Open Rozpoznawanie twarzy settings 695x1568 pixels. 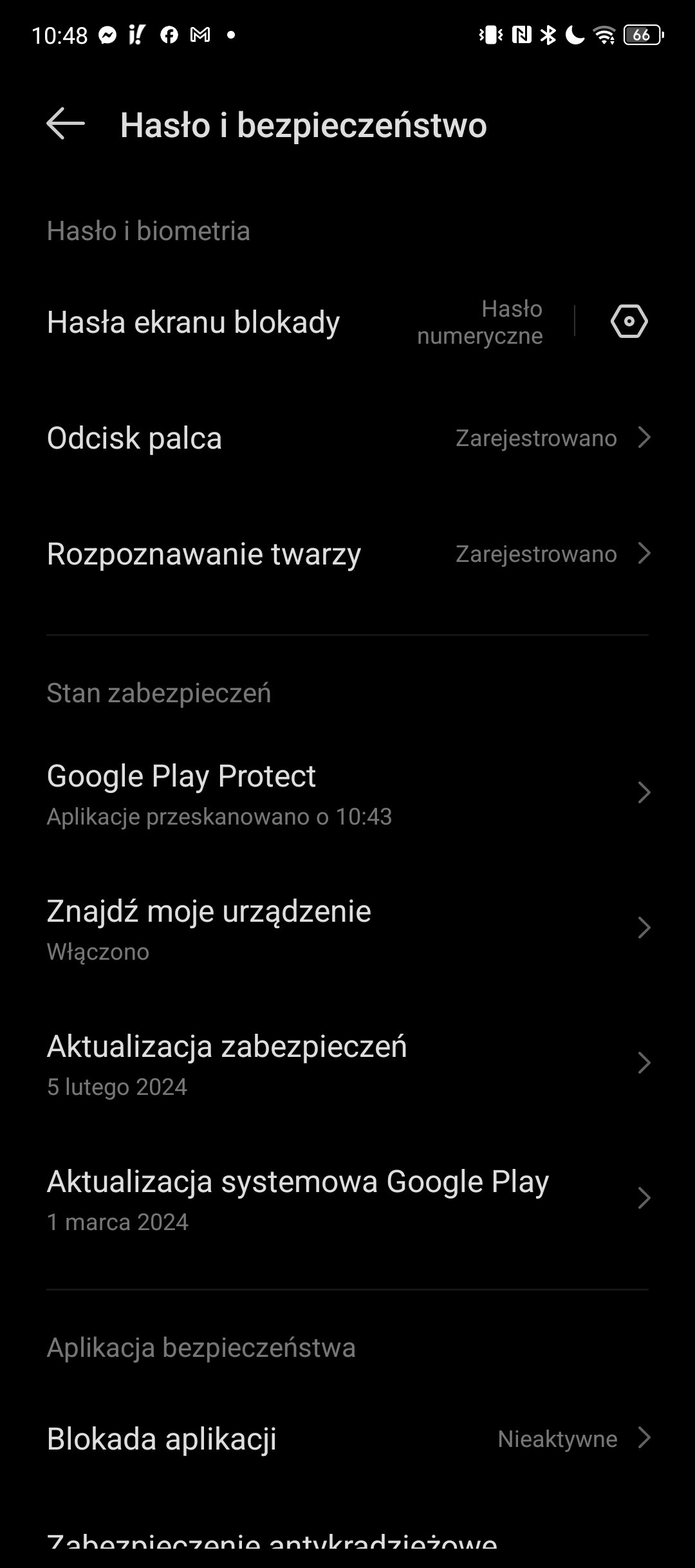point(347,554)
